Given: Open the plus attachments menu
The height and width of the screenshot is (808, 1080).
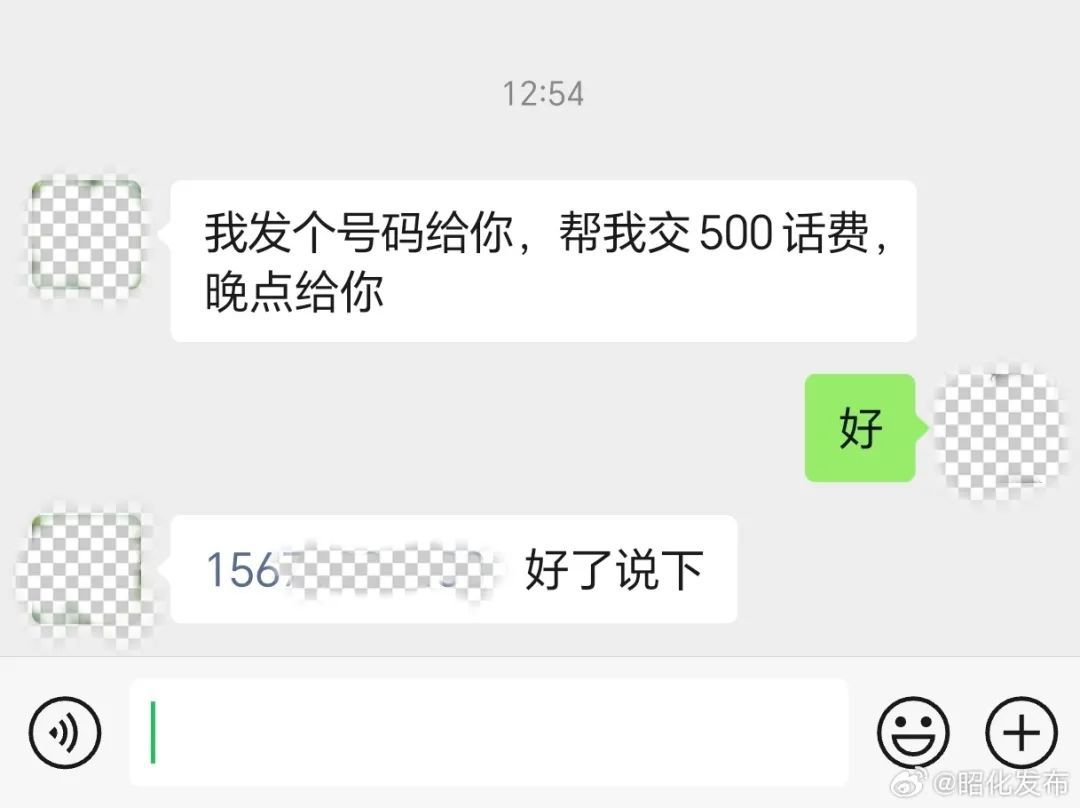Looking at the screenshot, I should [x=1020, y=733].
